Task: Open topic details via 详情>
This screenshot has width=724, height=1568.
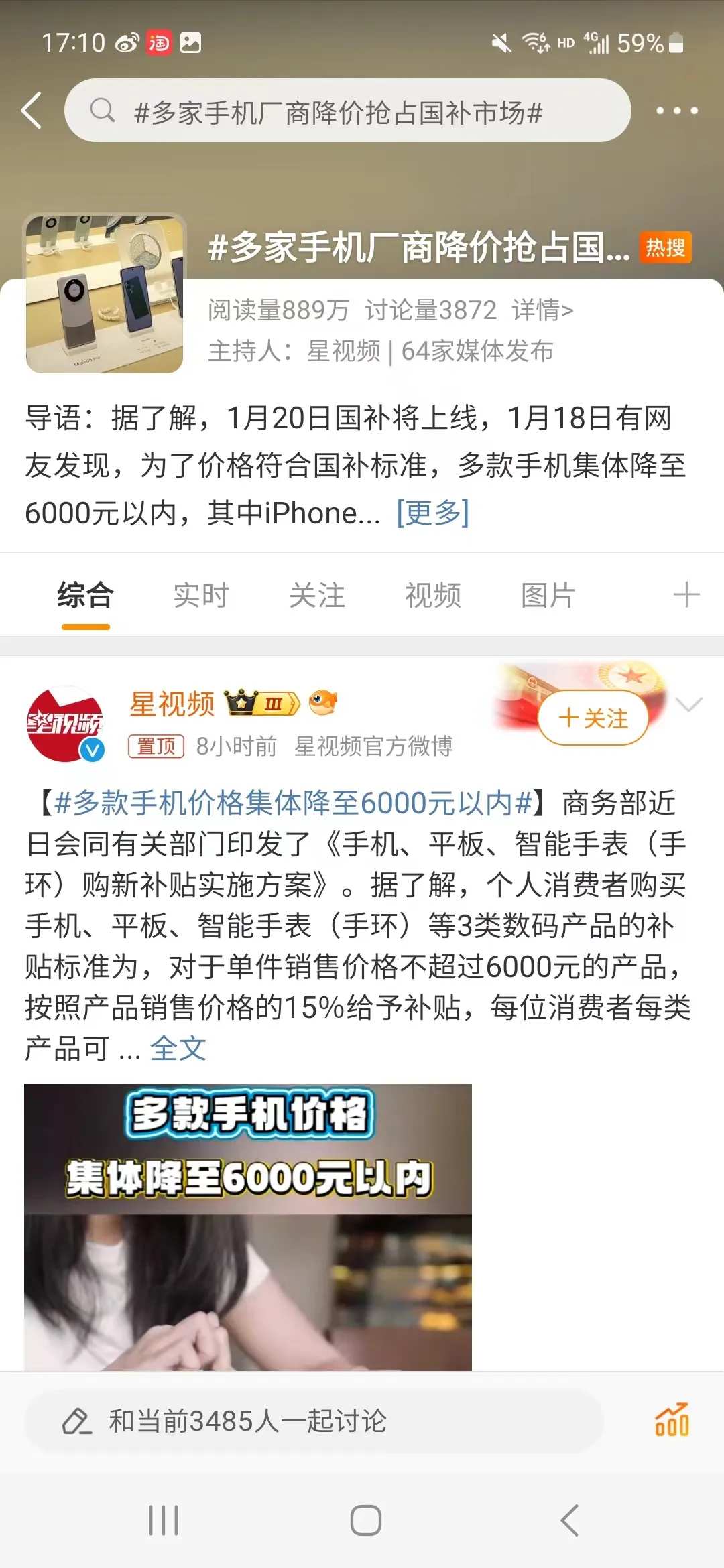Action: 542,310
